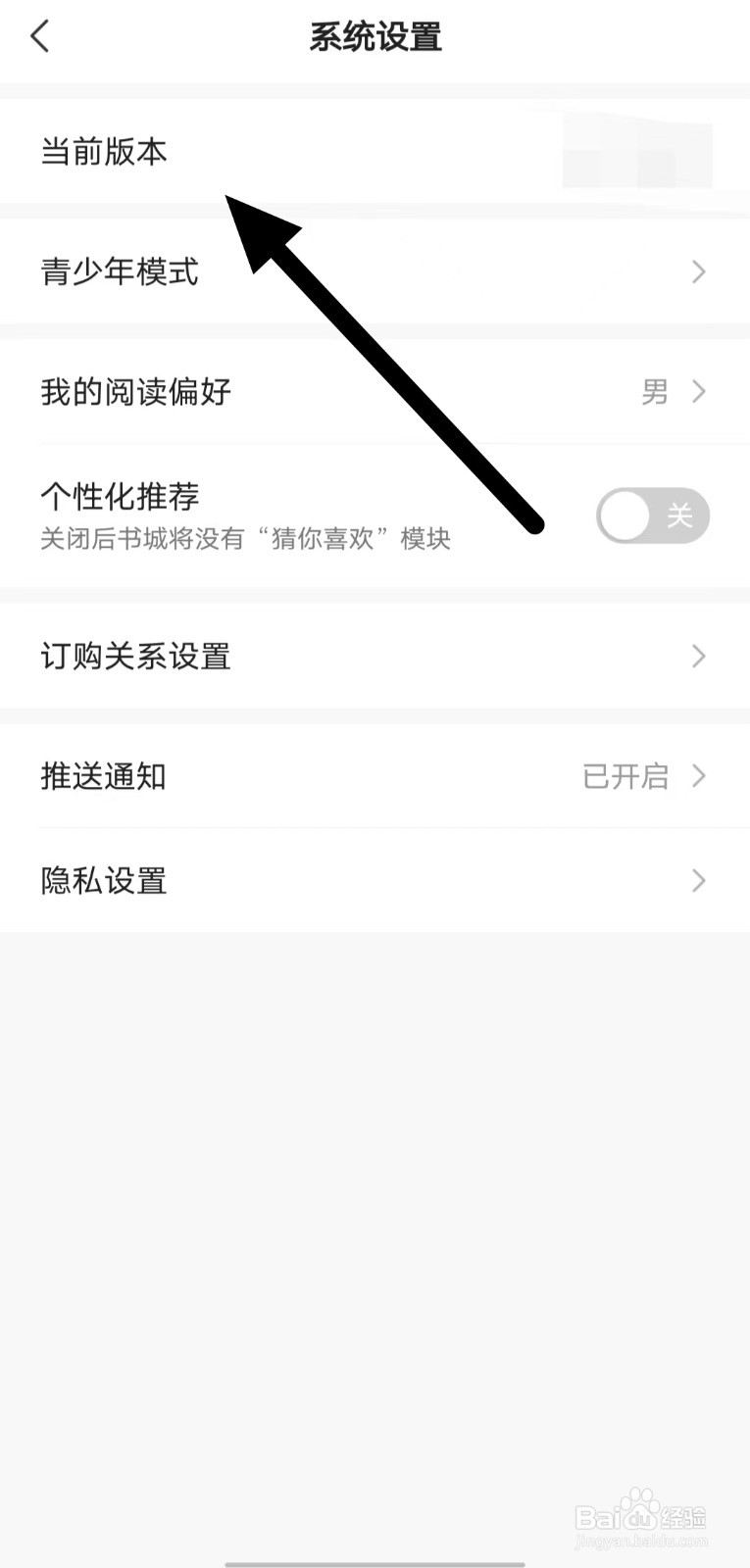Check the 当前版本 (current version) entry
750x1568 pixels.
[x=103, y=152]
